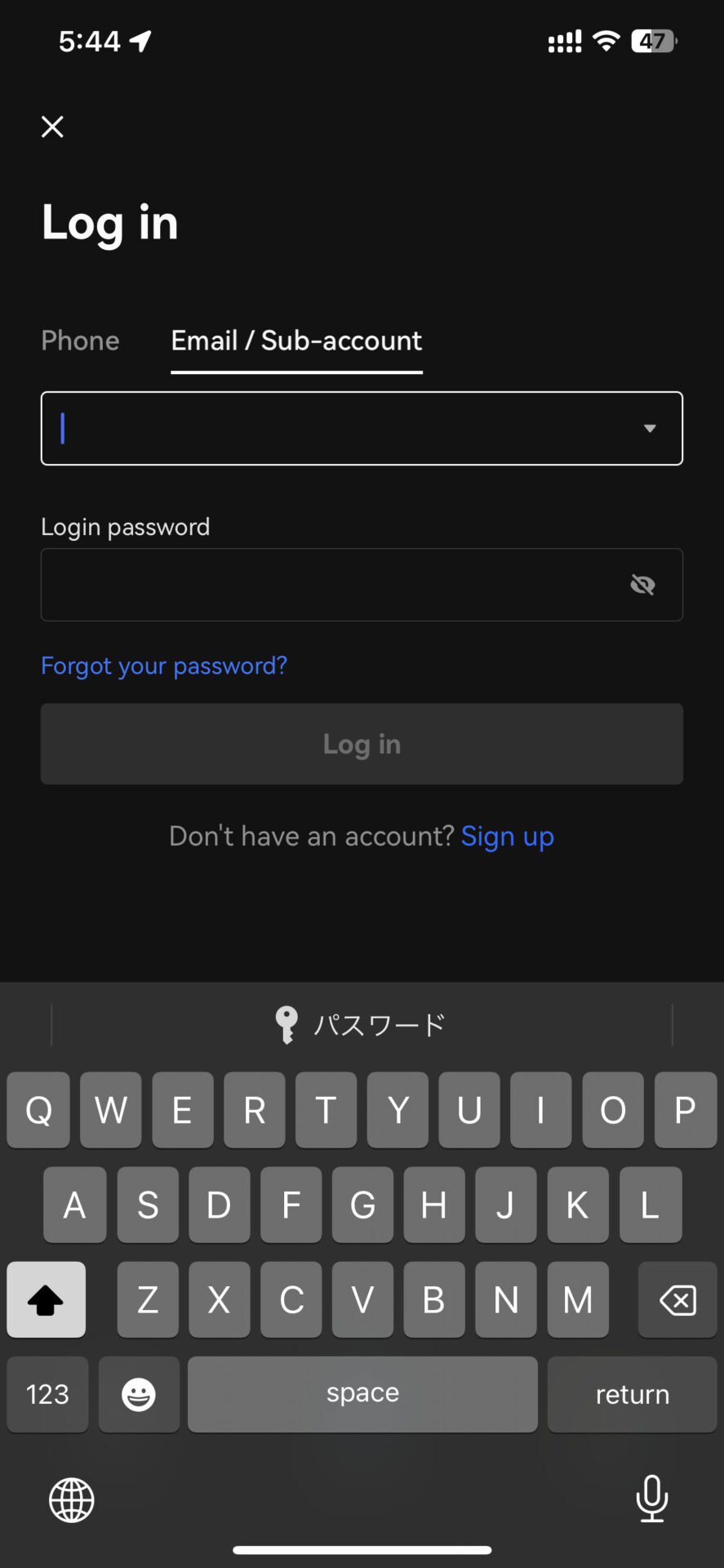The width and height of the screenshot is (724, 1568).
Task: Switch keyboard language via globe icon
Action: [x=72, y=1500]
